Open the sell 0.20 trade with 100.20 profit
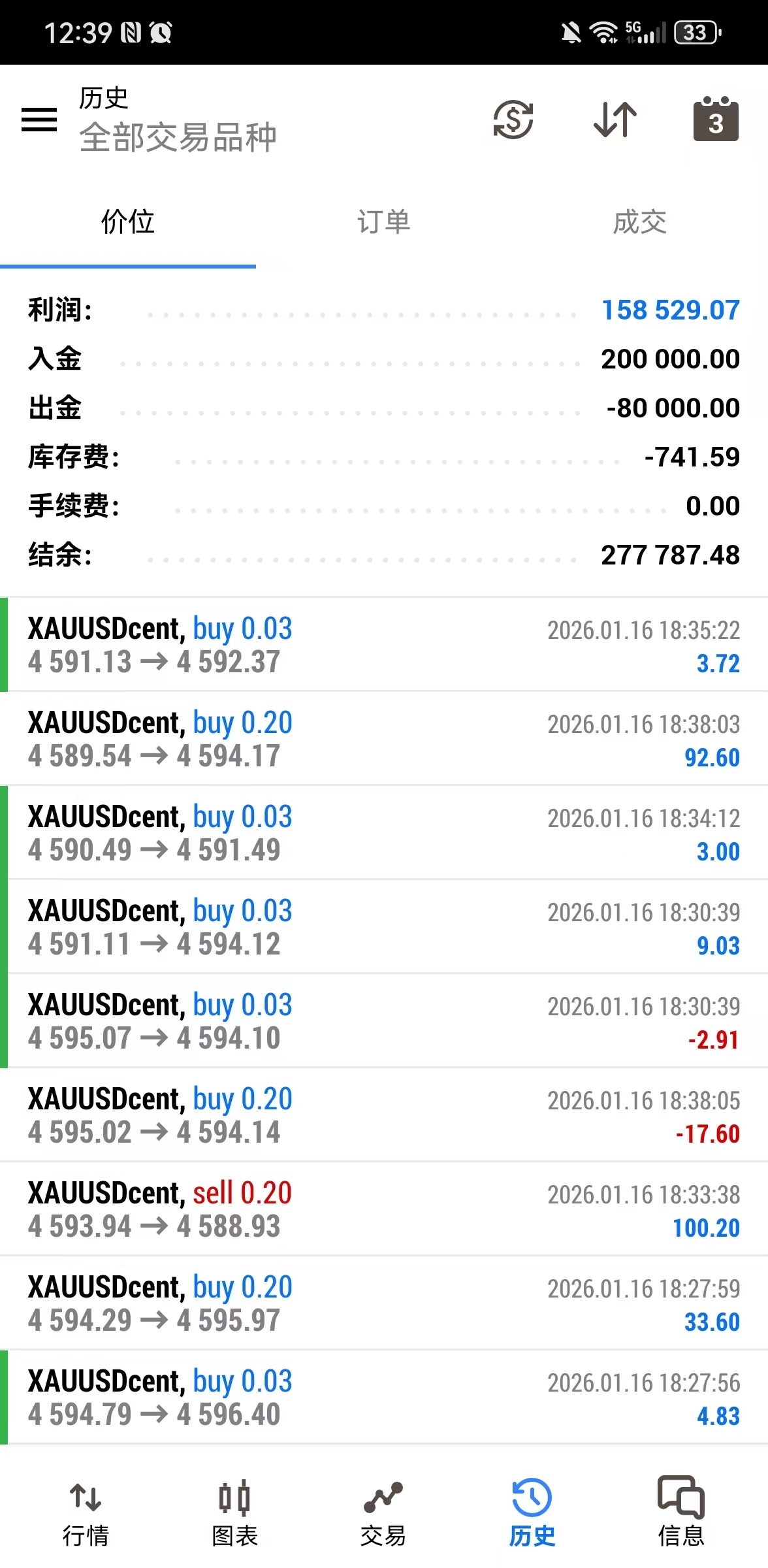Viewport: 768px width, 1568px height. (384, 1209)
